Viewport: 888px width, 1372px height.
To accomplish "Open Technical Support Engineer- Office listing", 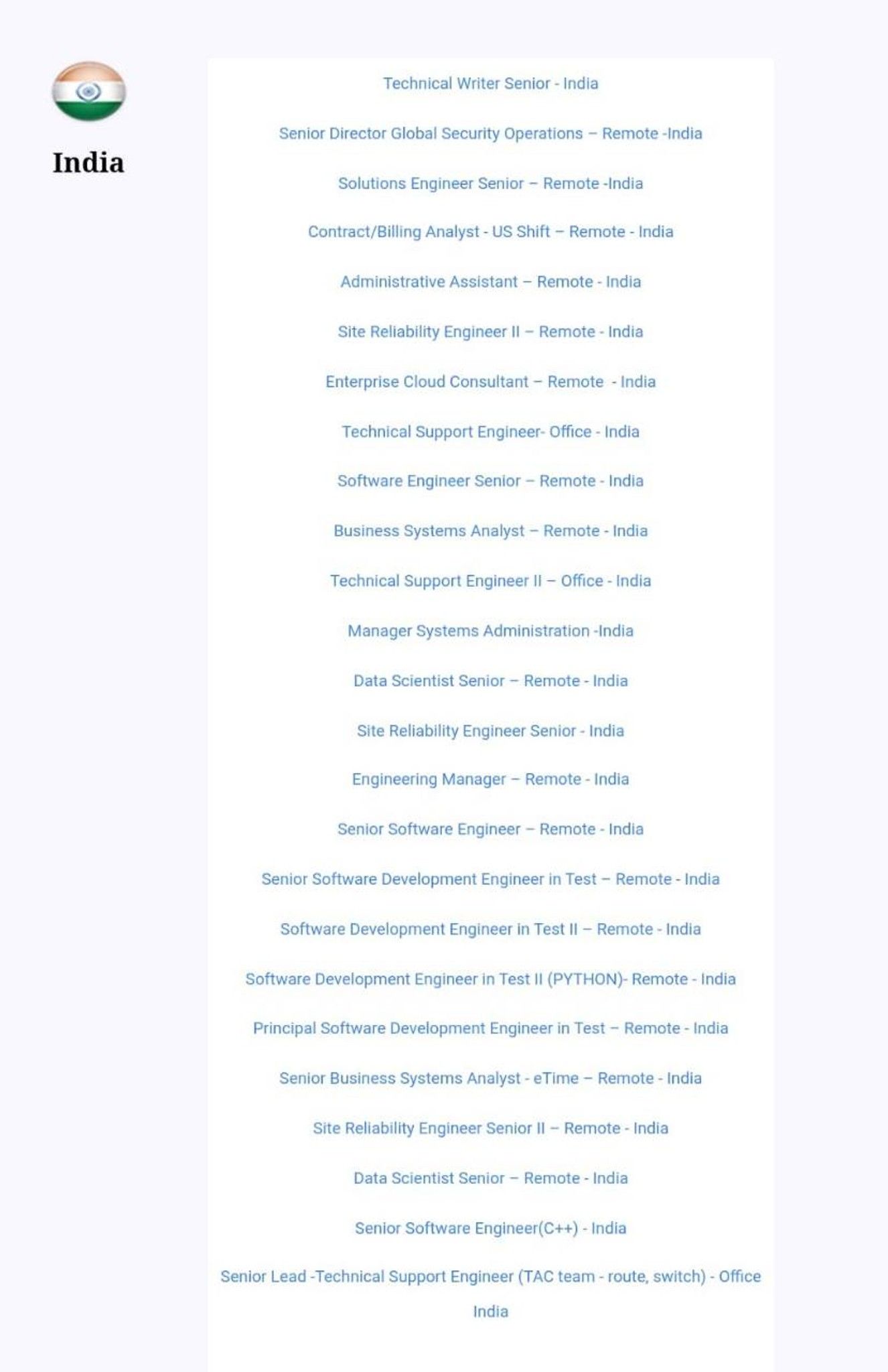I will (x=490, y=432).
